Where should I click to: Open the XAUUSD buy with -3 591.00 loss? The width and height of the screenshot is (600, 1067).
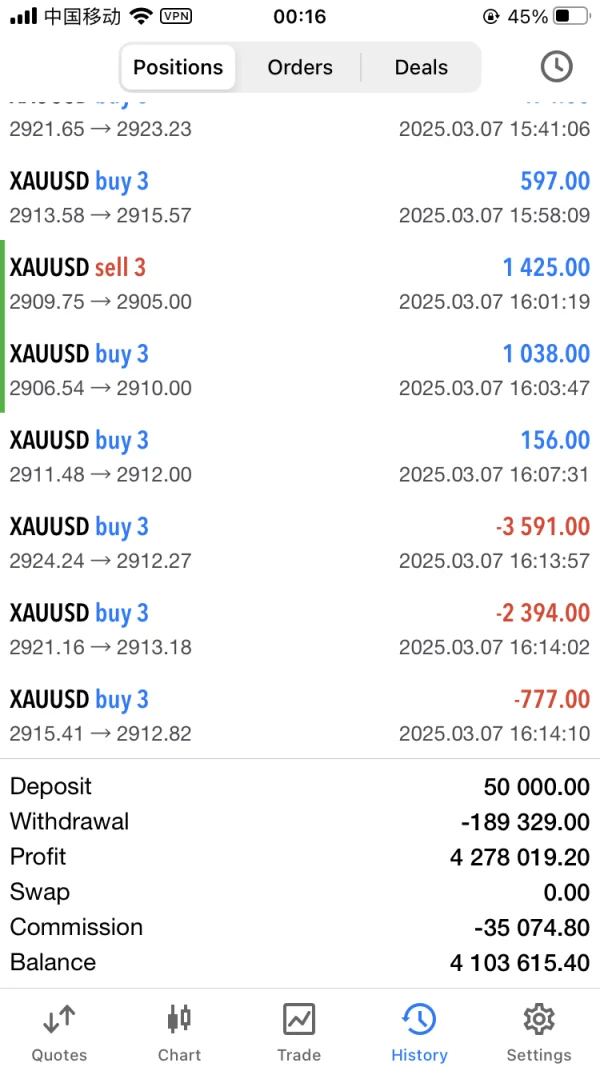(300, 543)
